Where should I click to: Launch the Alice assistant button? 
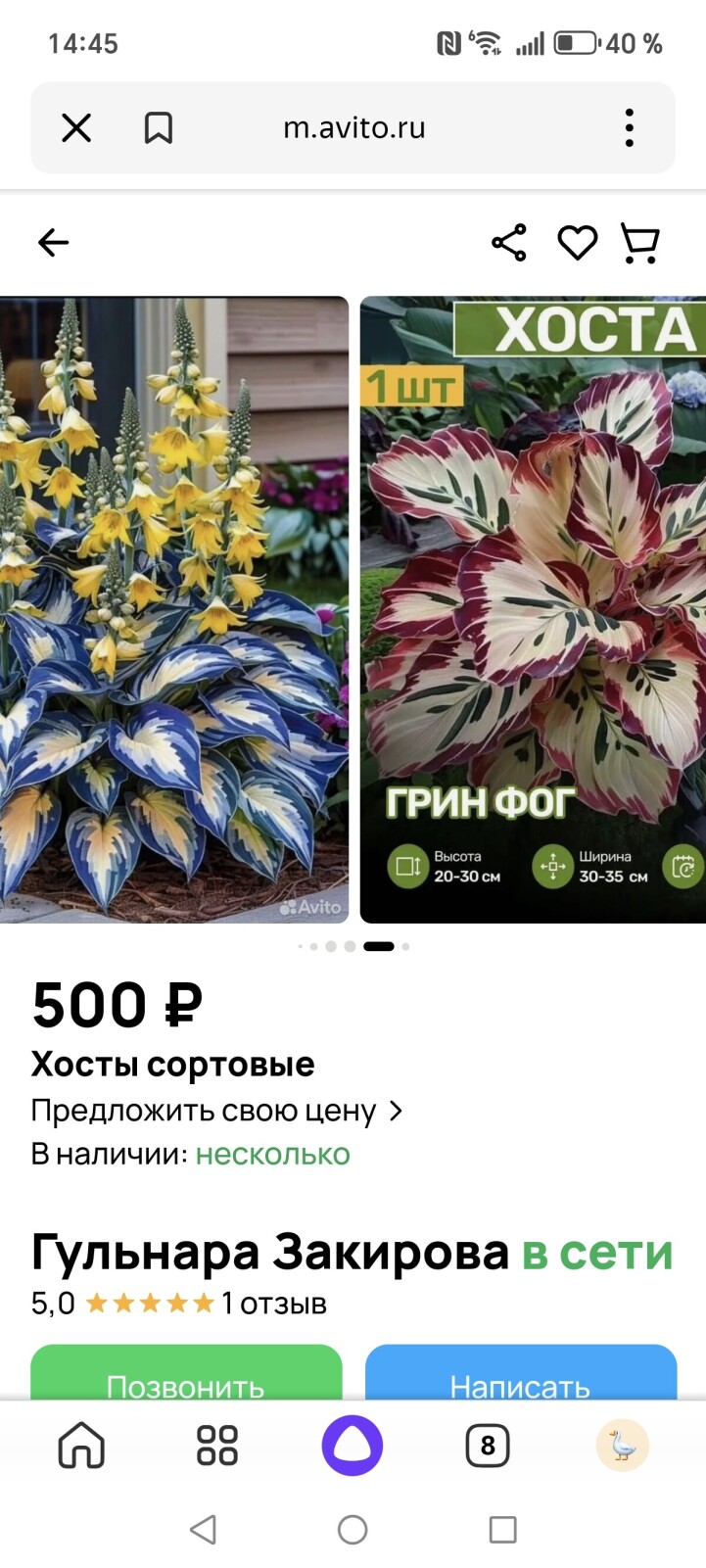click(353, 1446)
